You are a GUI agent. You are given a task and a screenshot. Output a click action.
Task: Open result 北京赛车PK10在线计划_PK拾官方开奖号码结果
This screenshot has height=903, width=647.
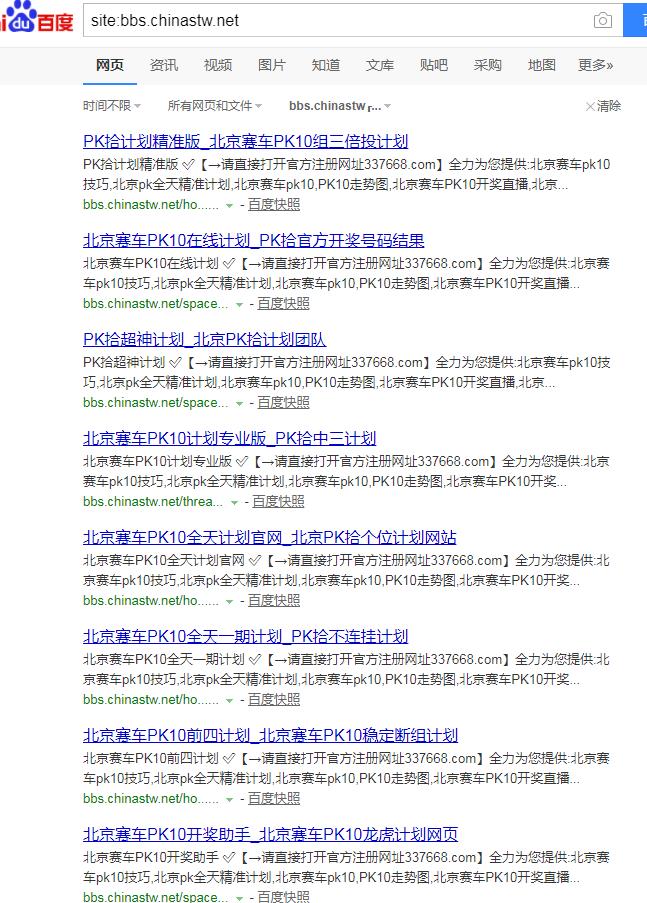[254, 241]
